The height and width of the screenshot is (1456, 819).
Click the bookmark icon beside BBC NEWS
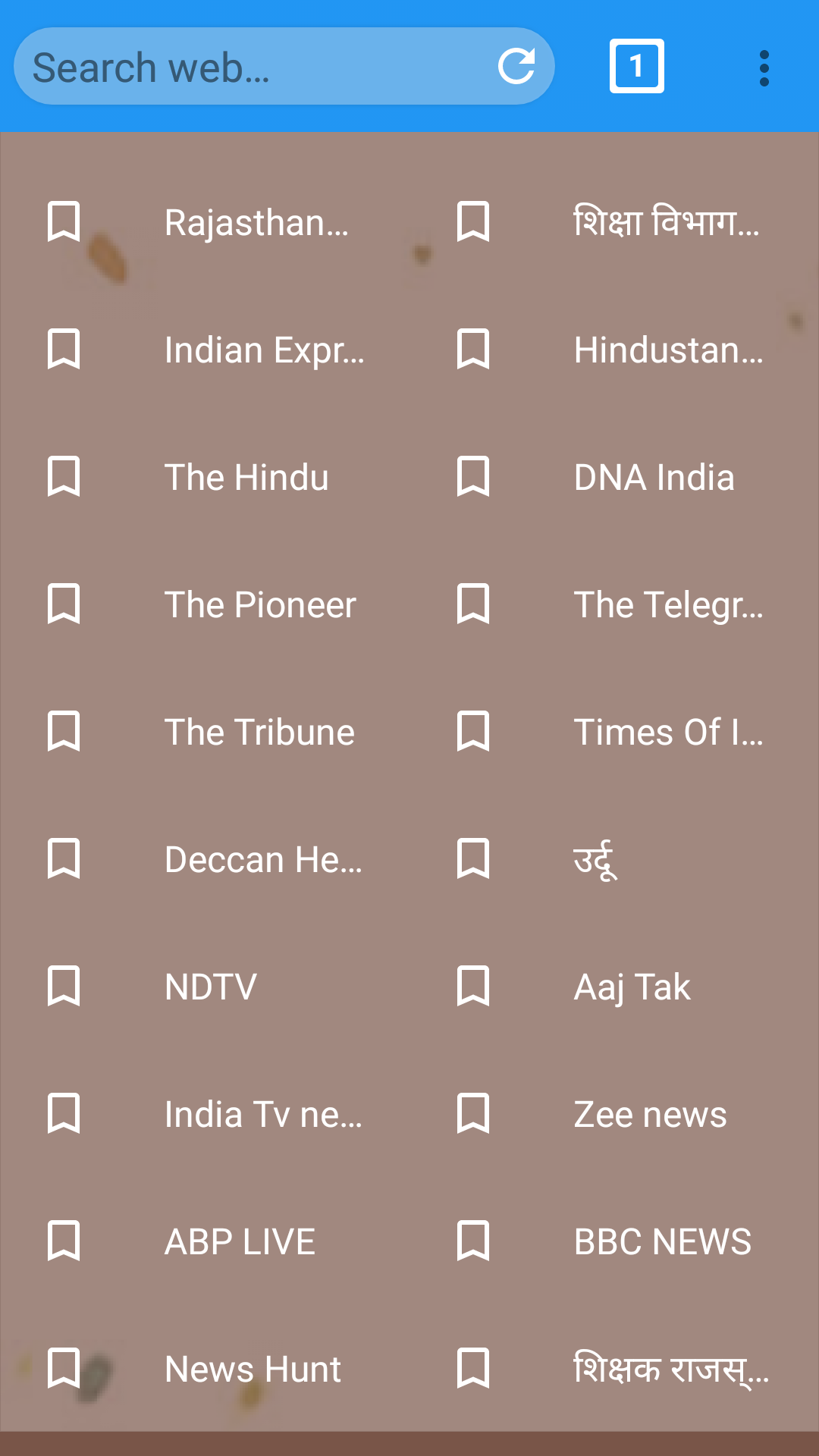pos(475,1241)
